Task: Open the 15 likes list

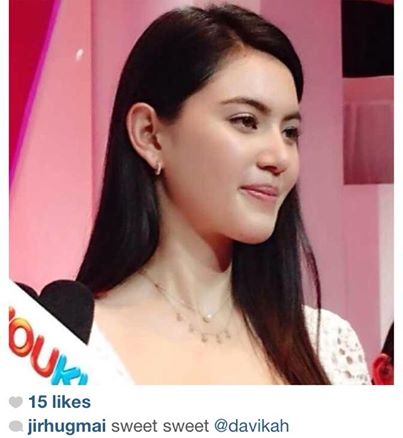Action: [59, 402]
